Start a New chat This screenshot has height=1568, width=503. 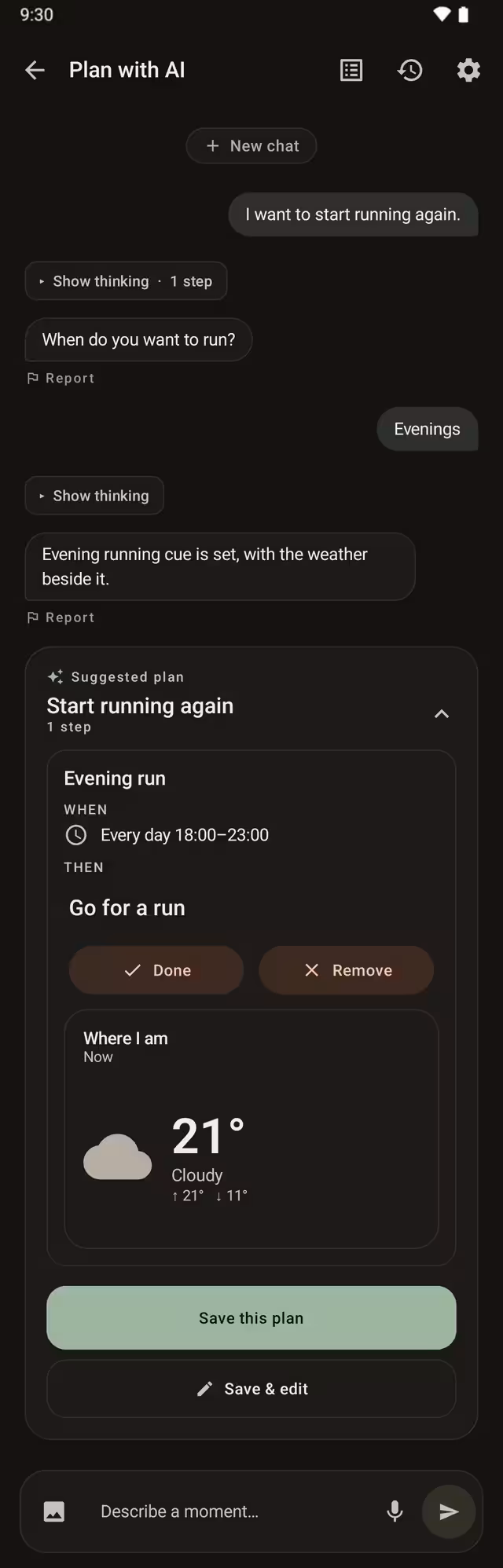[x=251, y=146]
